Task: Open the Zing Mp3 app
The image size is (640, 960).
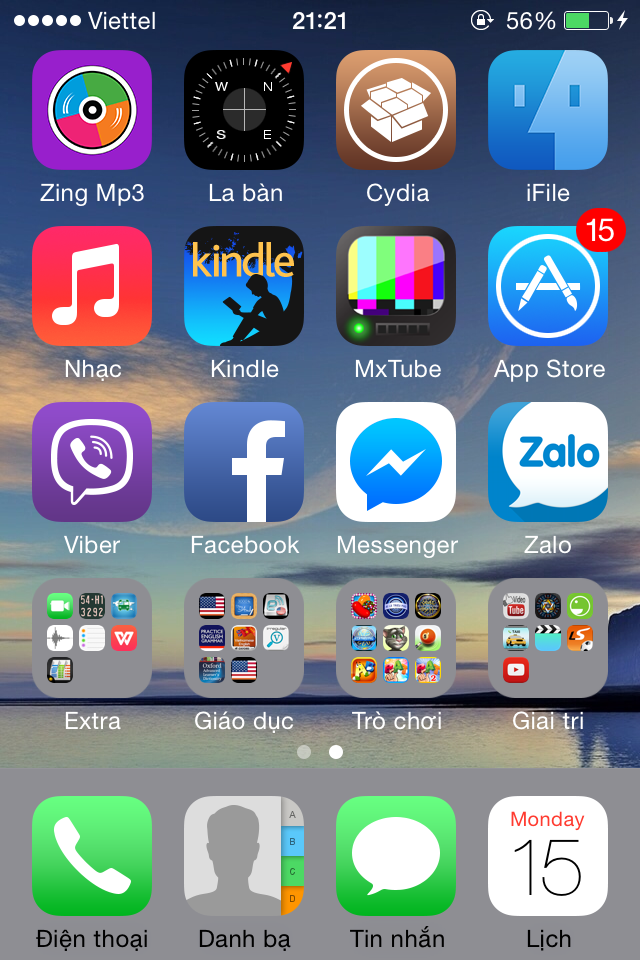Action: (x=92, y=110)
